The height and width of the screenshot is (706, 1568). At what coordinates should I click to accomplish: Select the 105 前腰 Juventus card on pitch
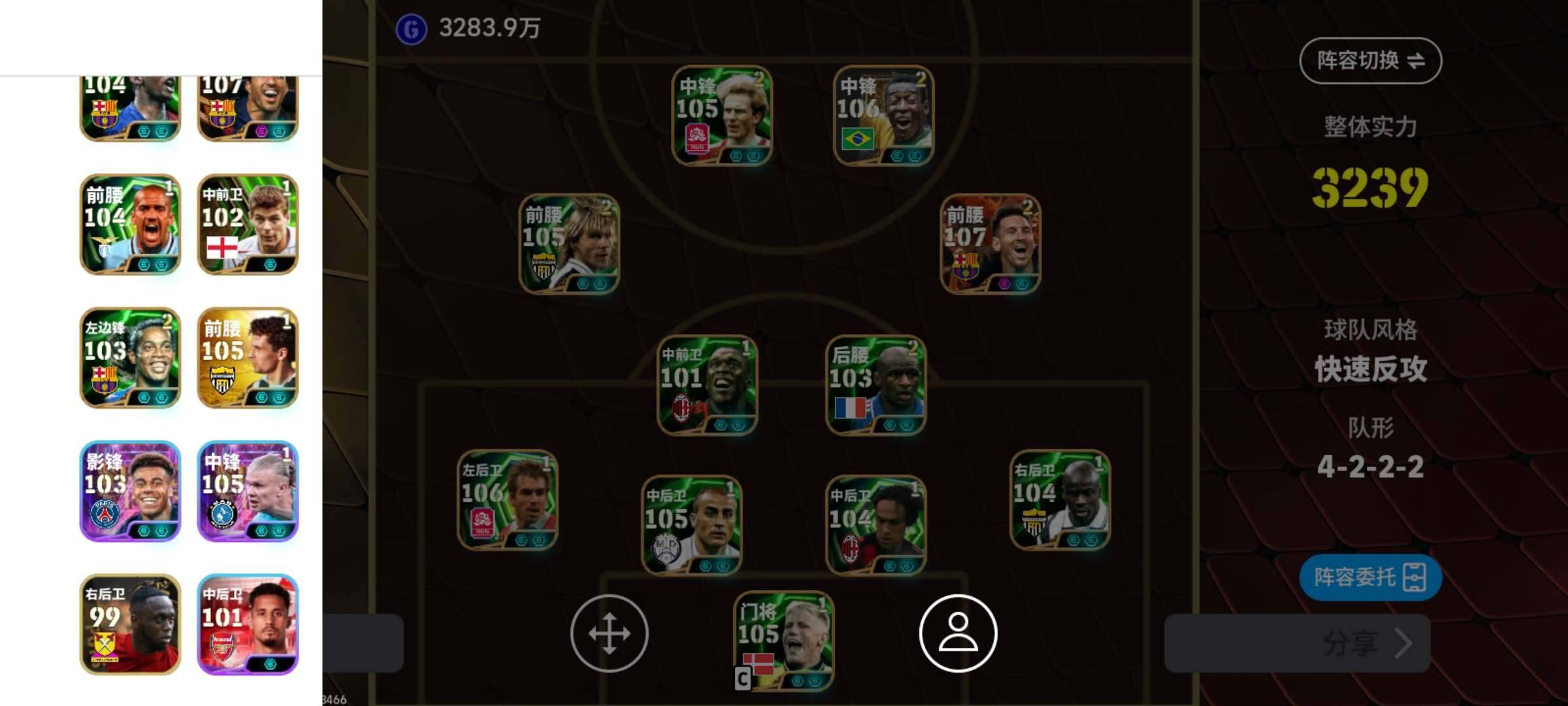[x=569, y=244]
